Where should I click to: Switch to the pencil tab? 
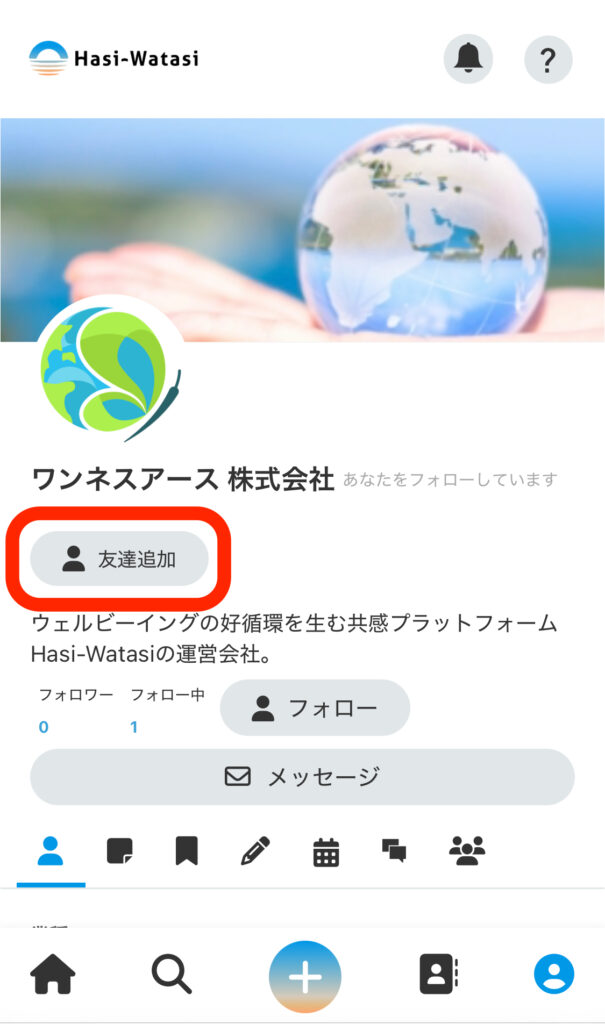click(x=255, y=852)
